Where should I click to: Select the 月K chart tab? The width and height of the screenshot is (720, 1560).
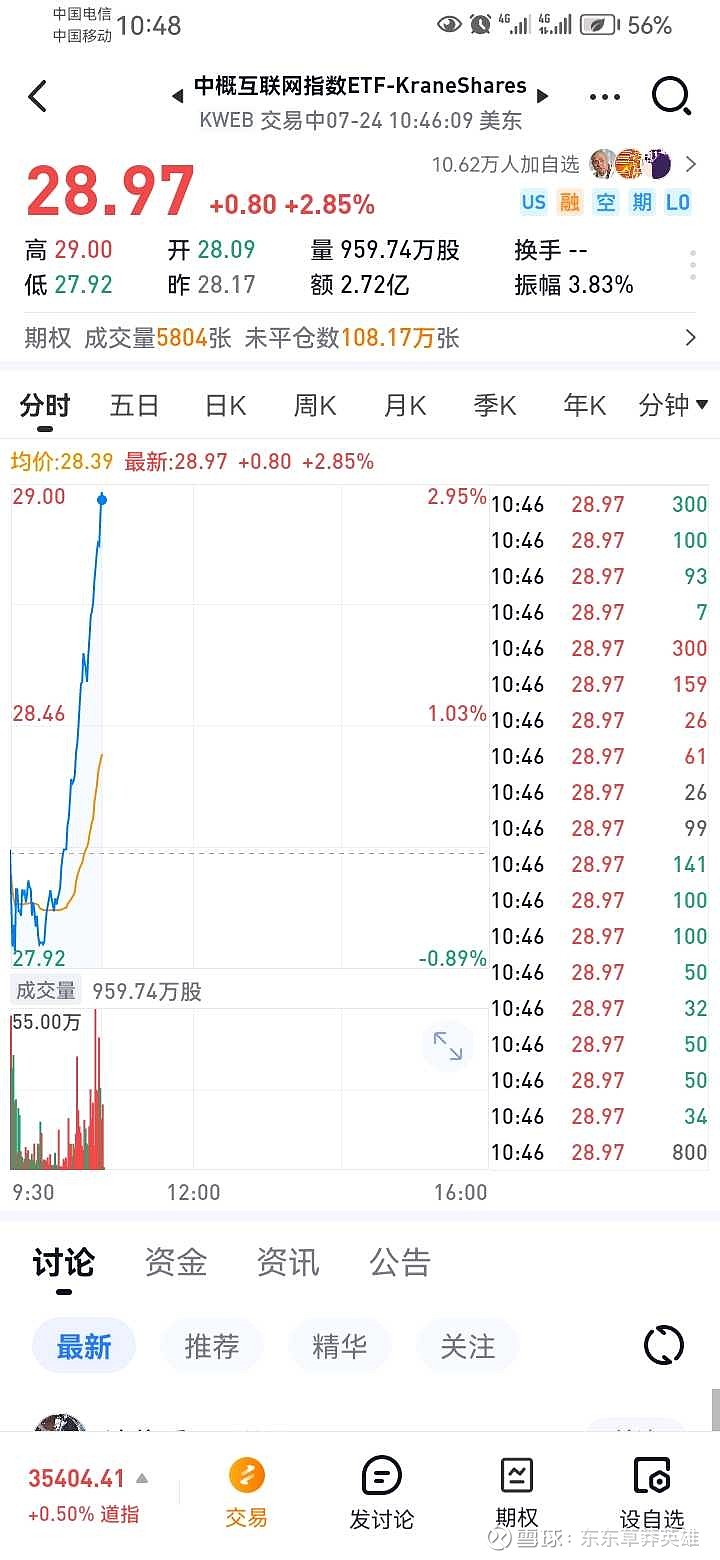[x=404, y=405]
